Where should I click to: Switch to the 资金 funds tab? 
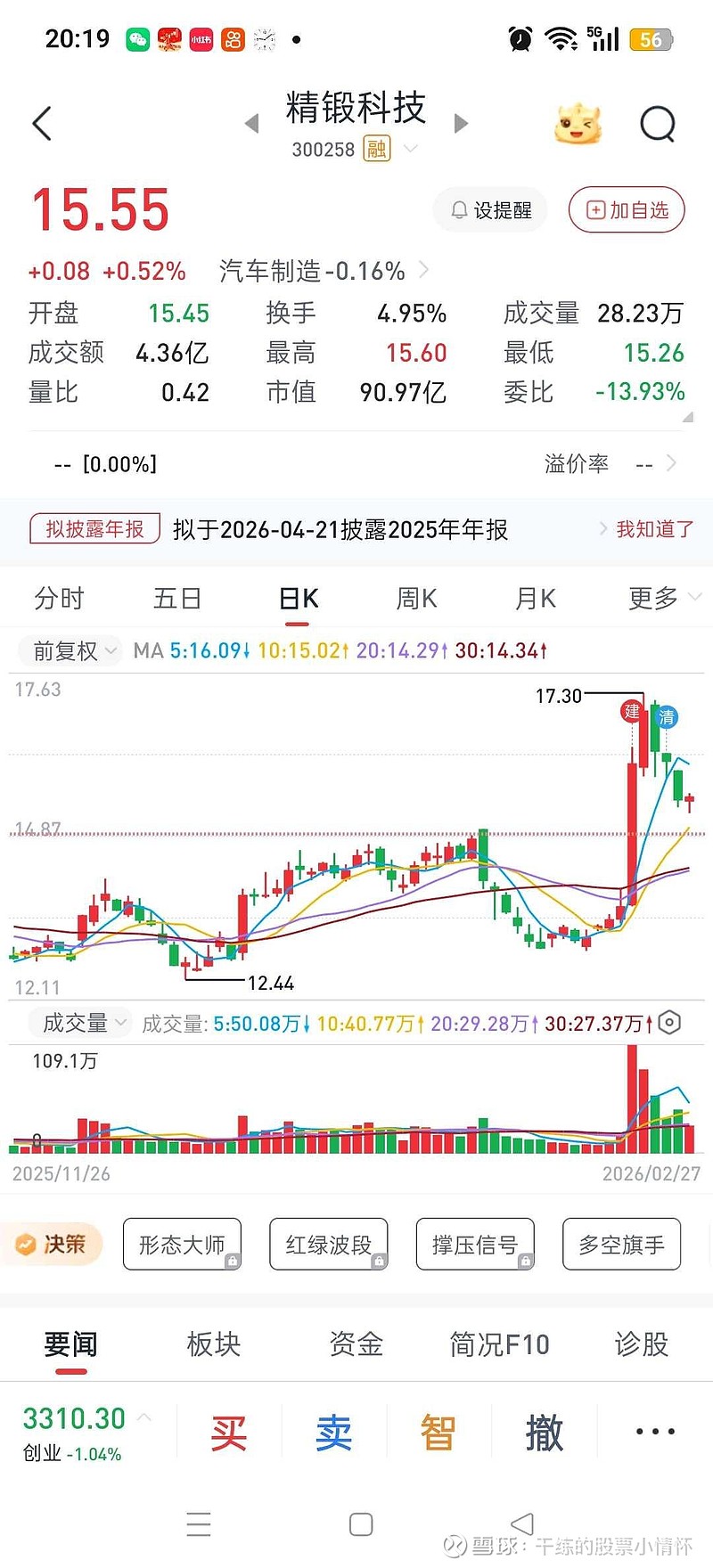[x=356, y=1345]
